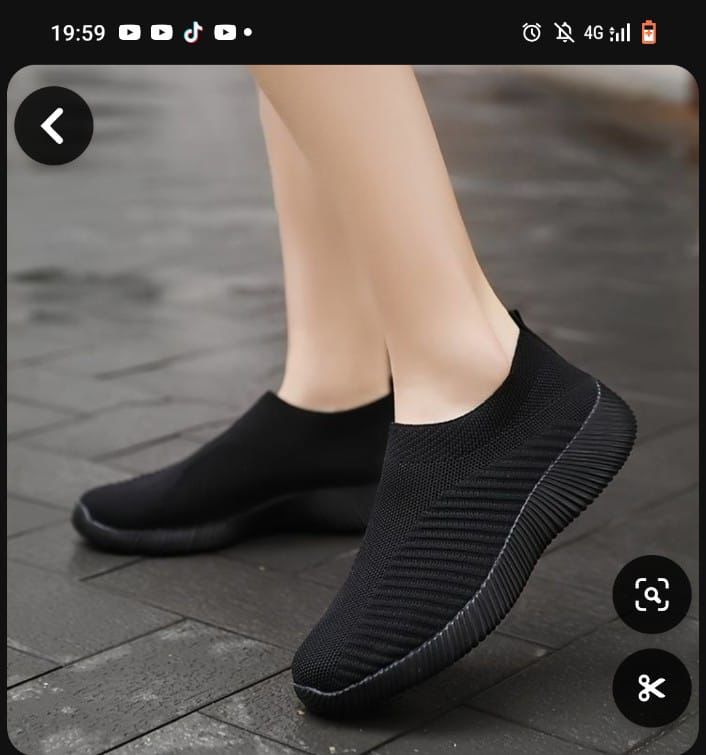Go back using the arrow button

[x=53, y=126]
